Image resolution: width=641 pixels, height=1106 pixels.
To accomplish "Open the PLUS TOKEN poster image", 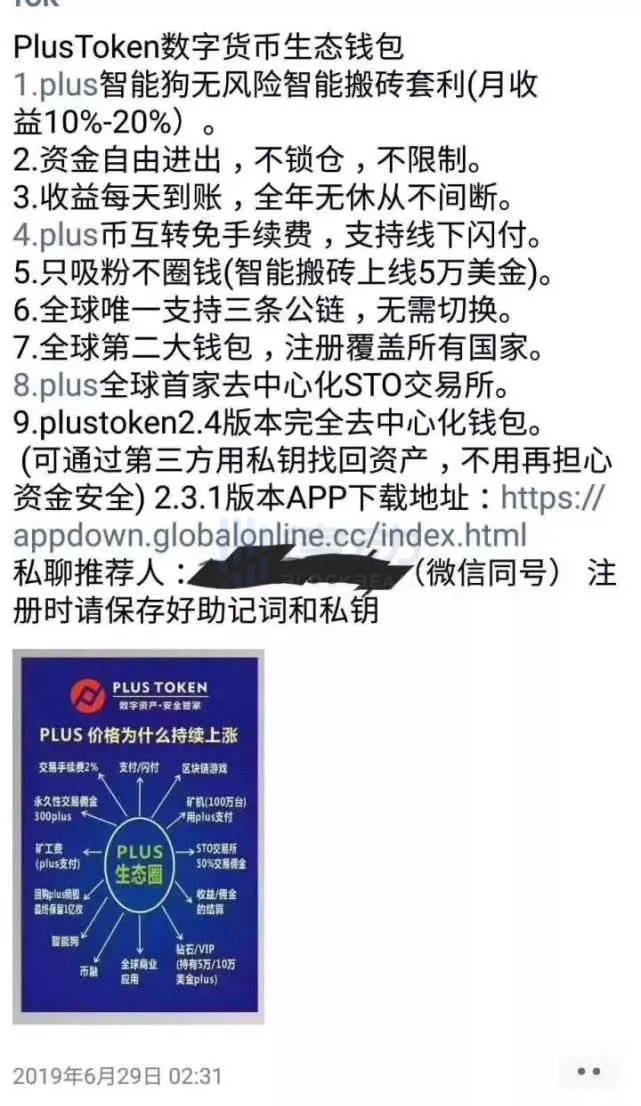I will click(138, 836).
